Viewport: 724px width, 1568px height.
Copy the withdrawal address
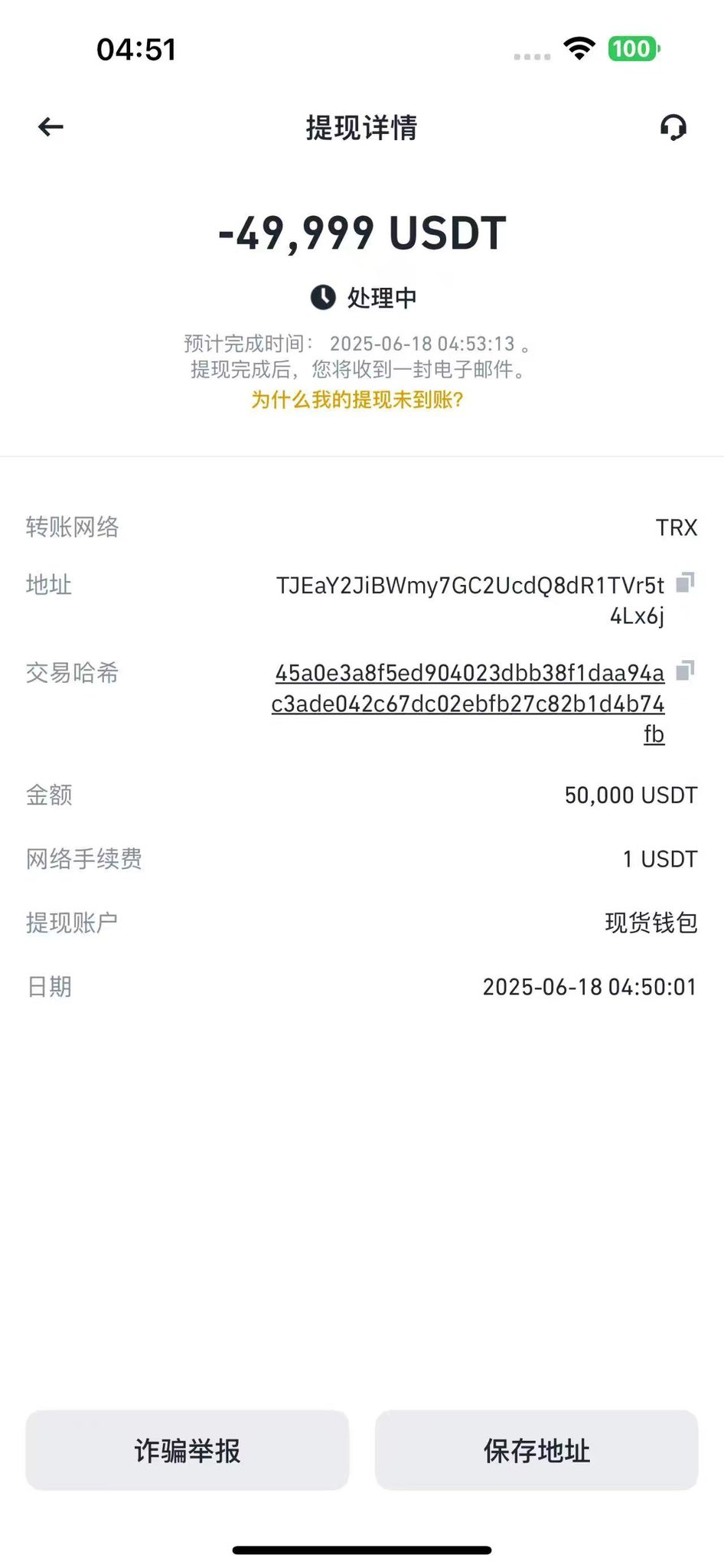(x=685, y=583)
